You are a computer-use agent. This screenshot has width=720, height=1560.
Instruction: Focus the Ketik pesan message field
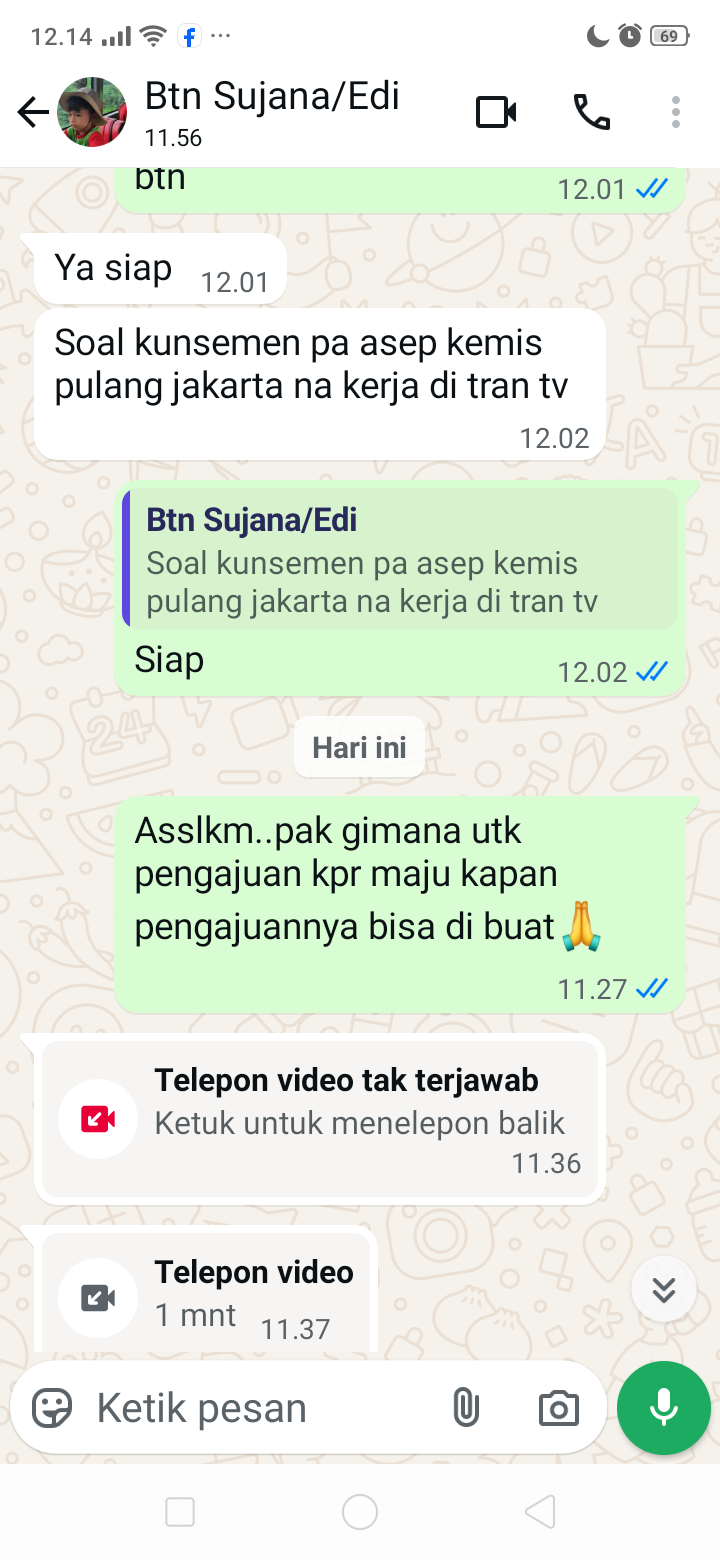click(x=260, y=1408)
